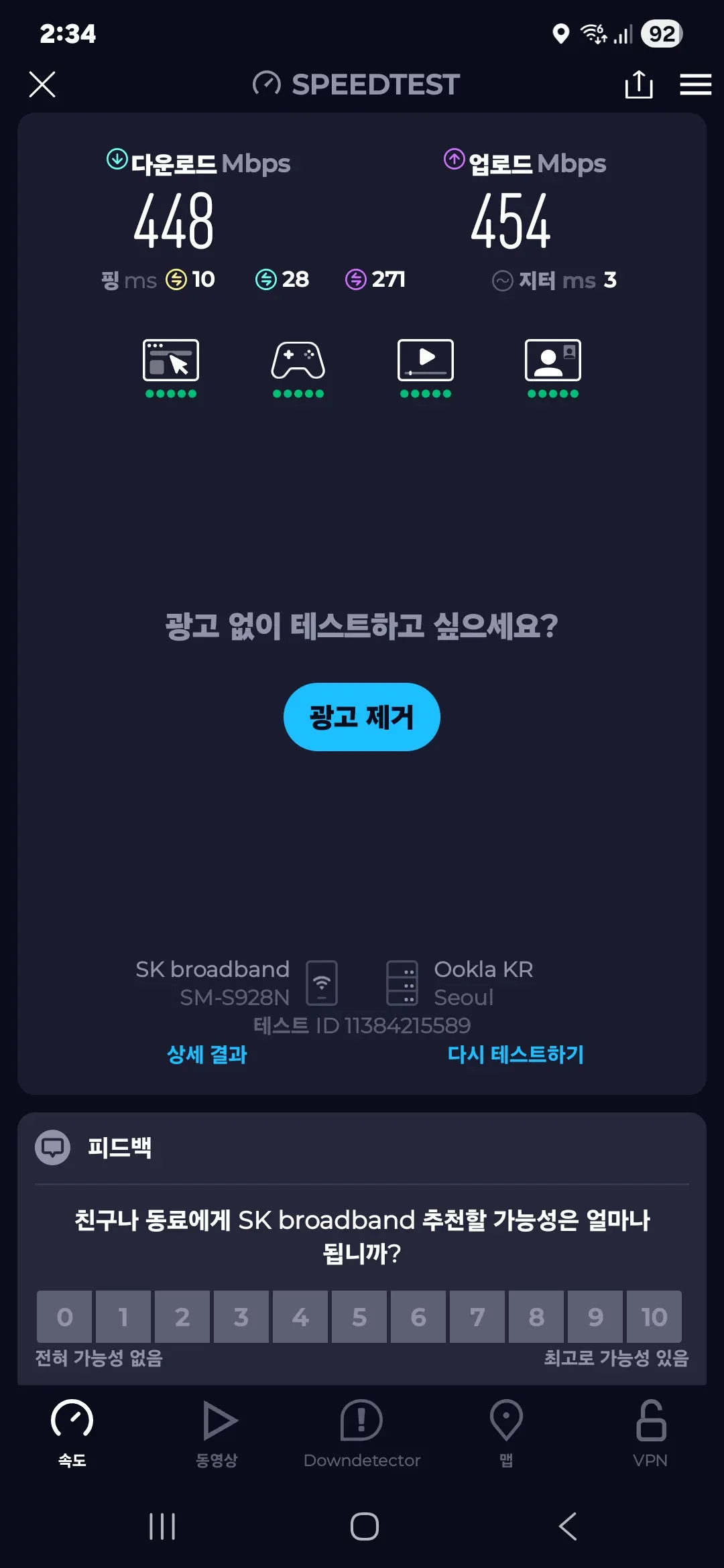
Task: Choose rating 8 for SK broadband
Action: point(536,1317)
